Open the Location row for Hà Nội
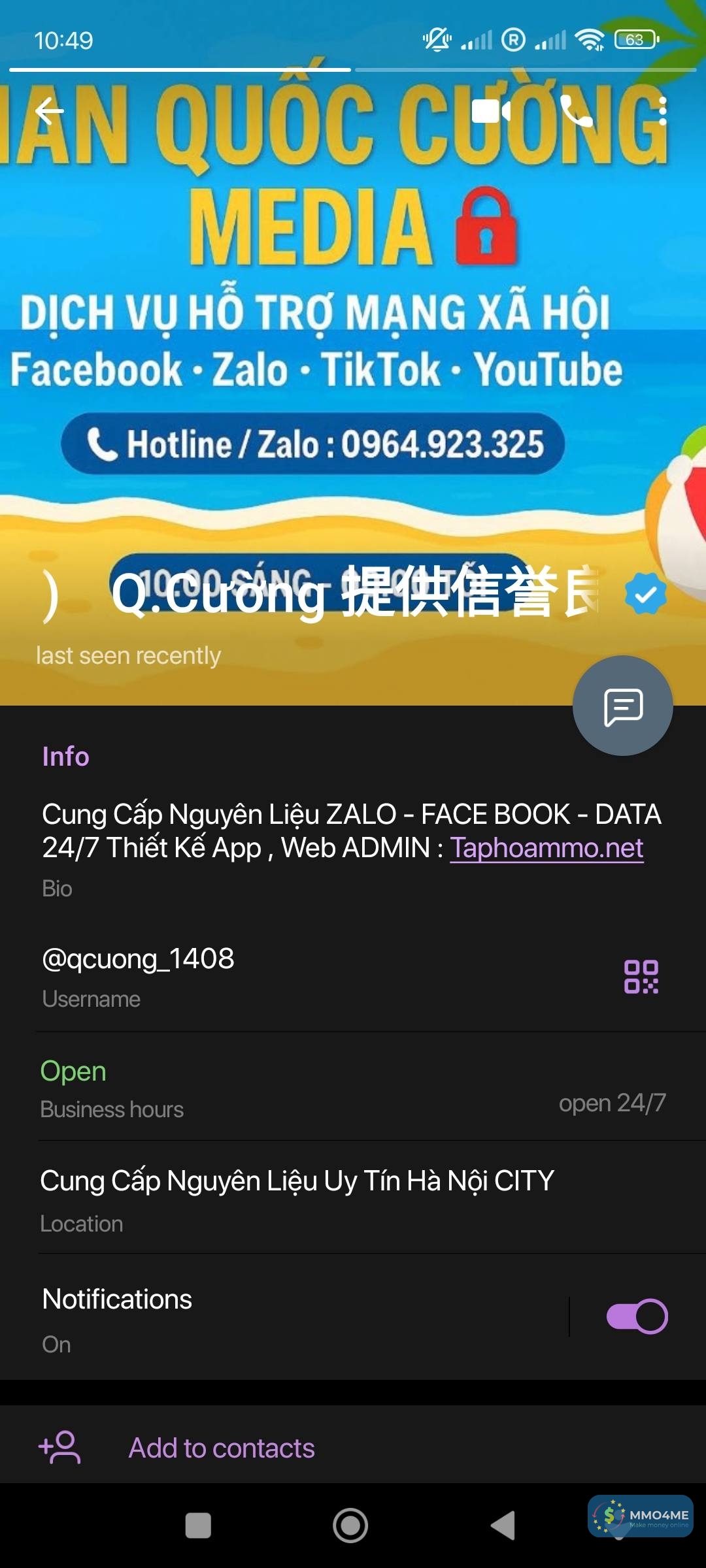Screen dimensions: 706x1568 point(297,1198)
